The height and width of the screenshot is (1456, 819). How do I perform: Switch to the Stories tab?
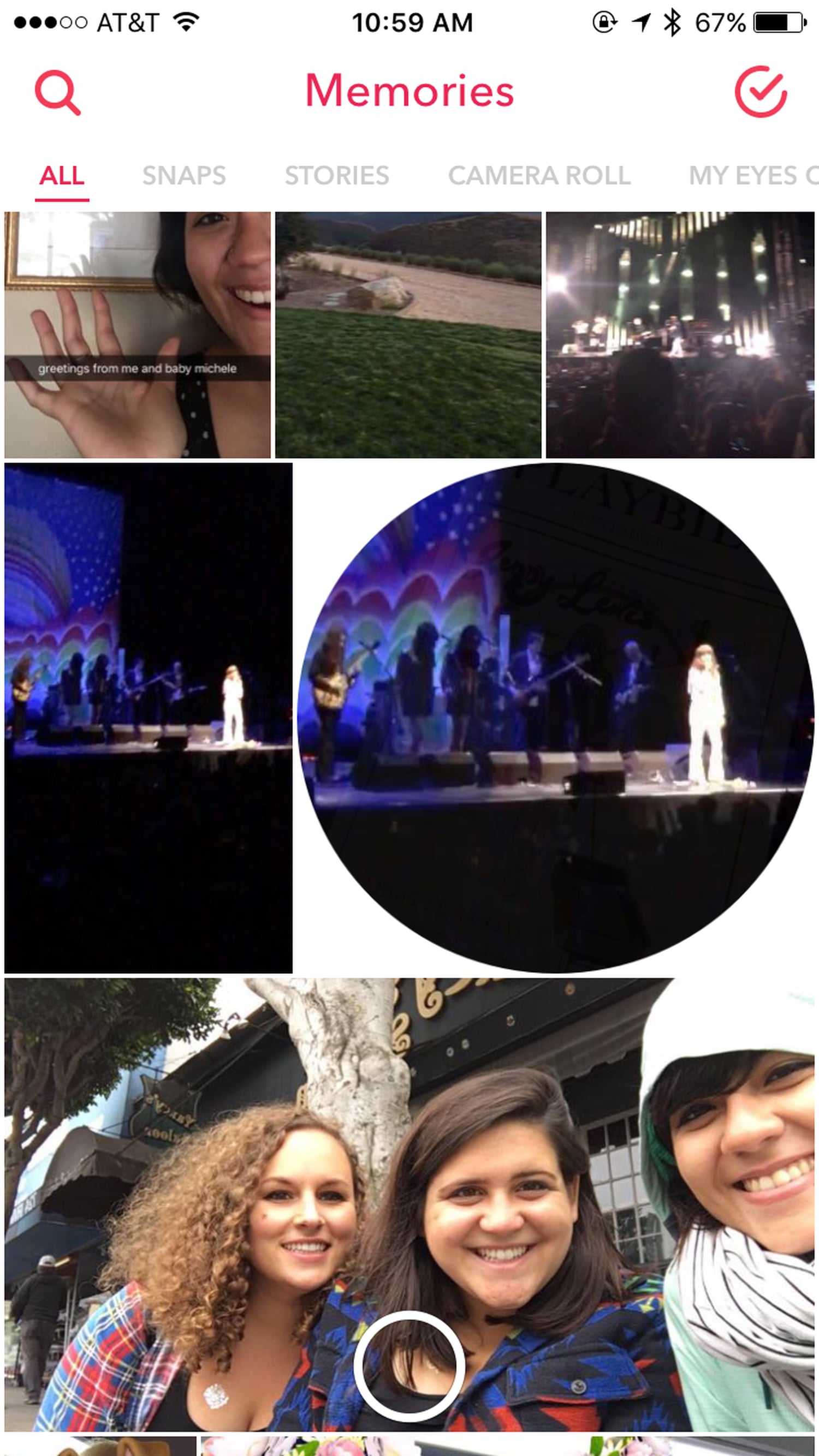[336, 175]
